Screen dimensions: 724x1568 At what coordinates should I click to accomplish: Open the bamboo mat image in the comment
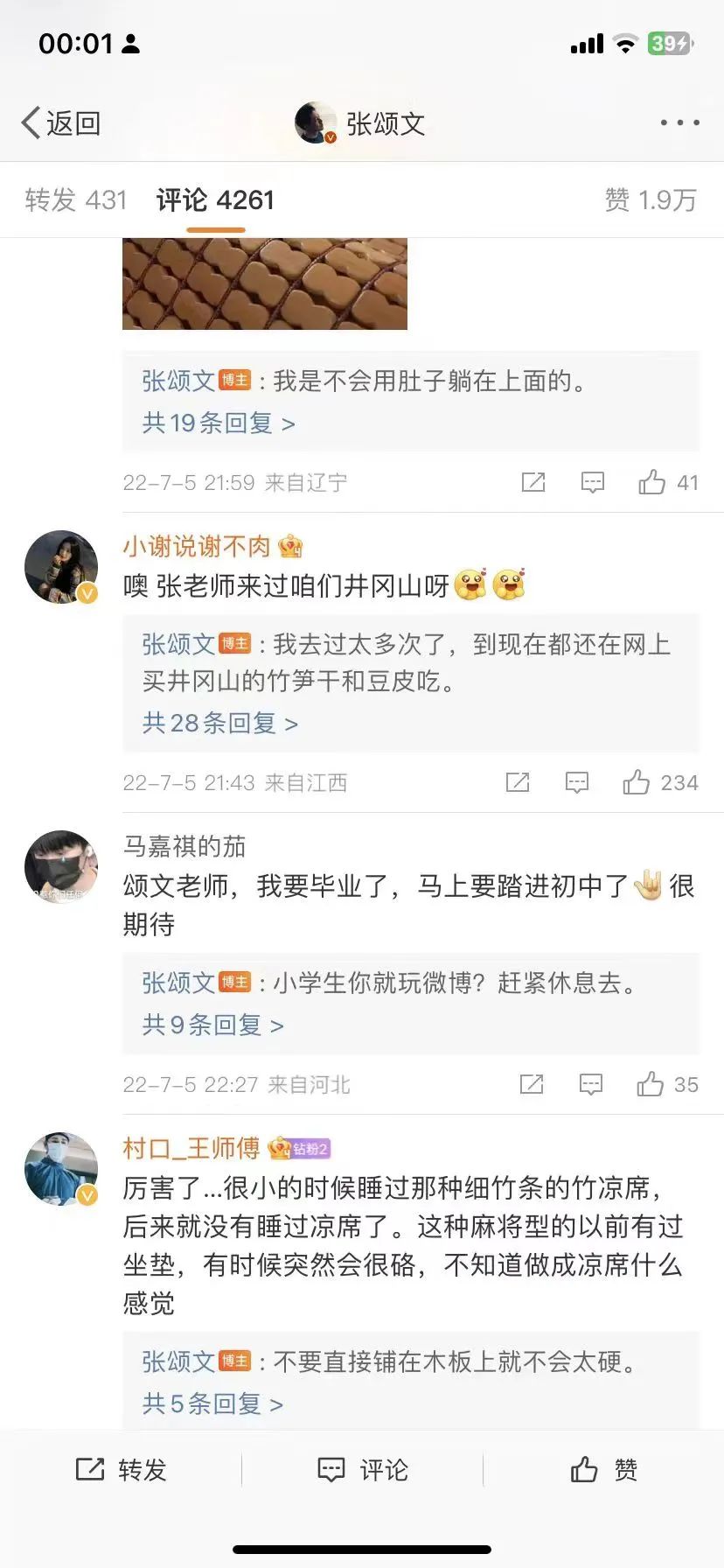(x=265, y=283)
